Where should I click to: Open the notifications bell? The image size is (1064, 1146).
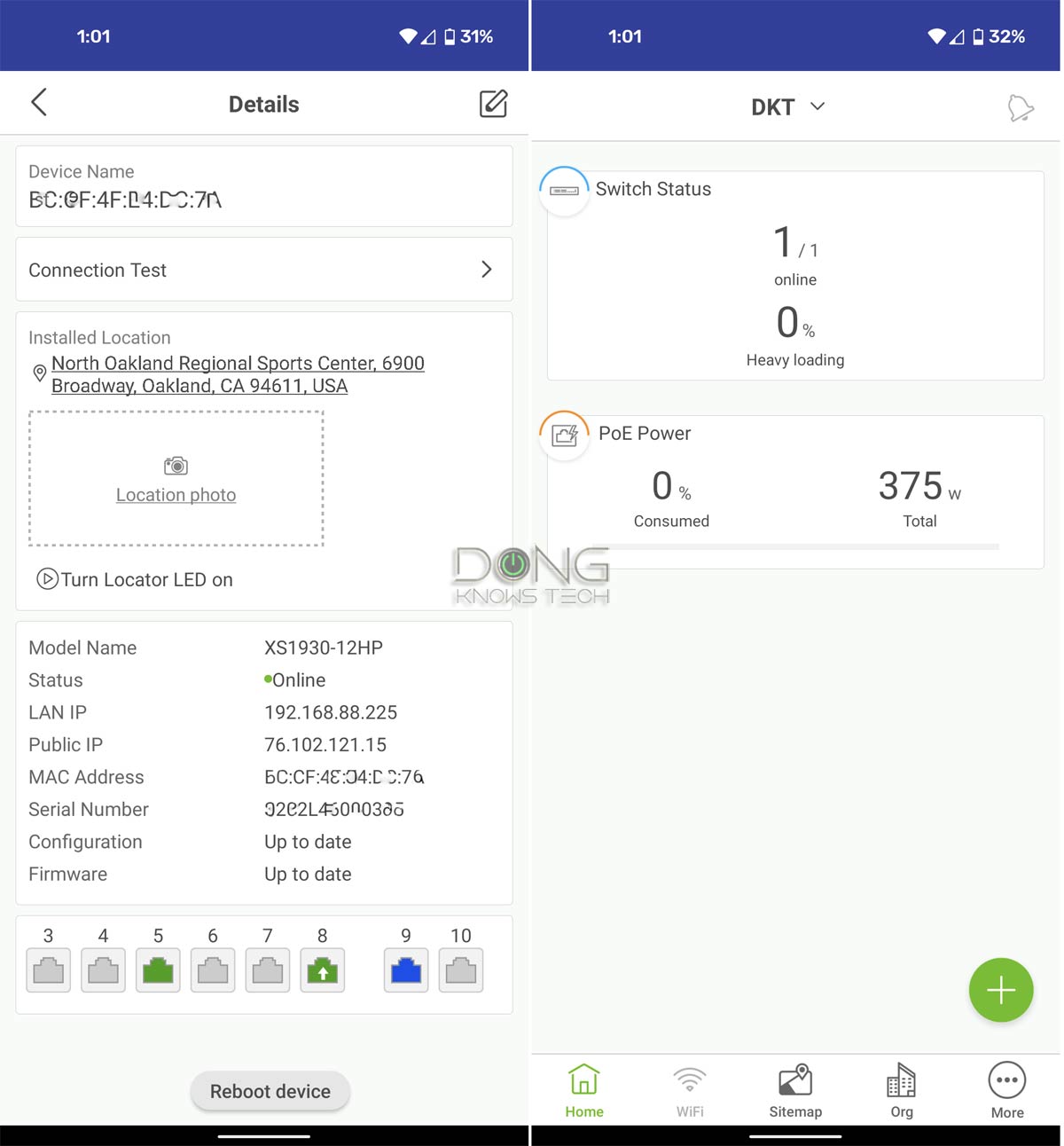pos(1021,107)
